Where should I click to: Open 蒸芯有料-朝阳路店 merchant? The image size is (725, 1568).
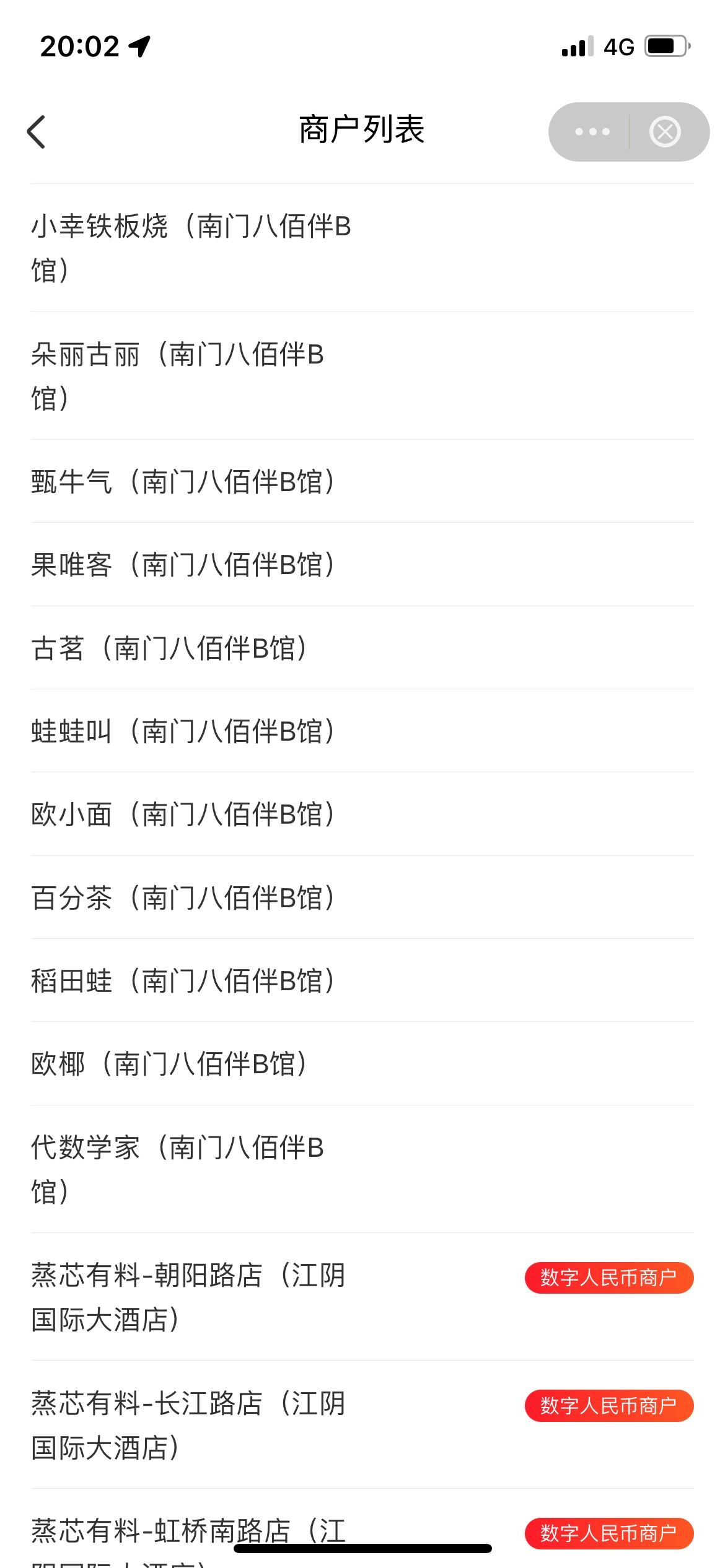pos(189,1297)
